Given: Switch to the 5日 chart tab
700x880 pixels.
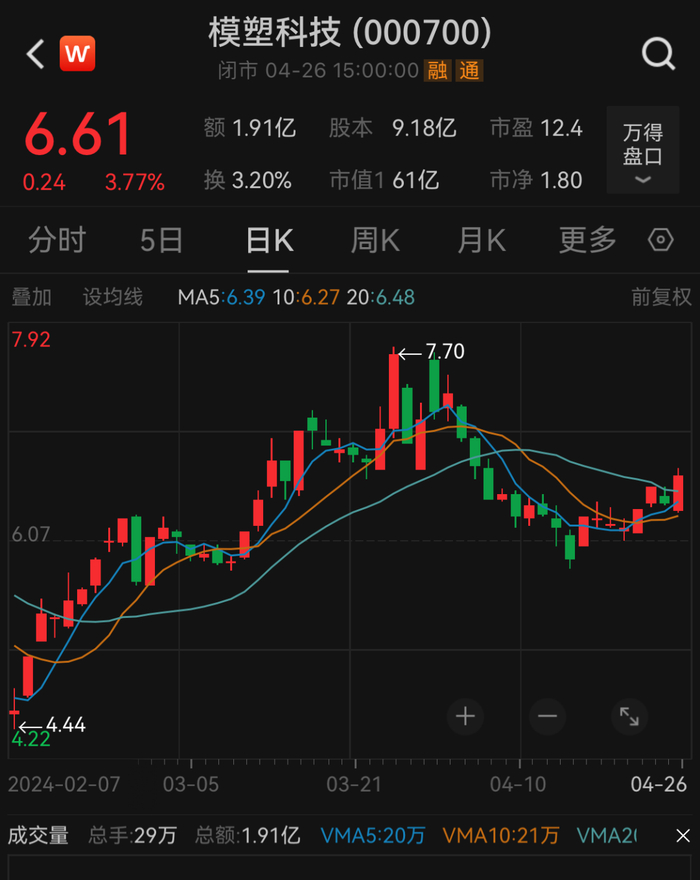Looking at the screenshot, I should [161, 241].
